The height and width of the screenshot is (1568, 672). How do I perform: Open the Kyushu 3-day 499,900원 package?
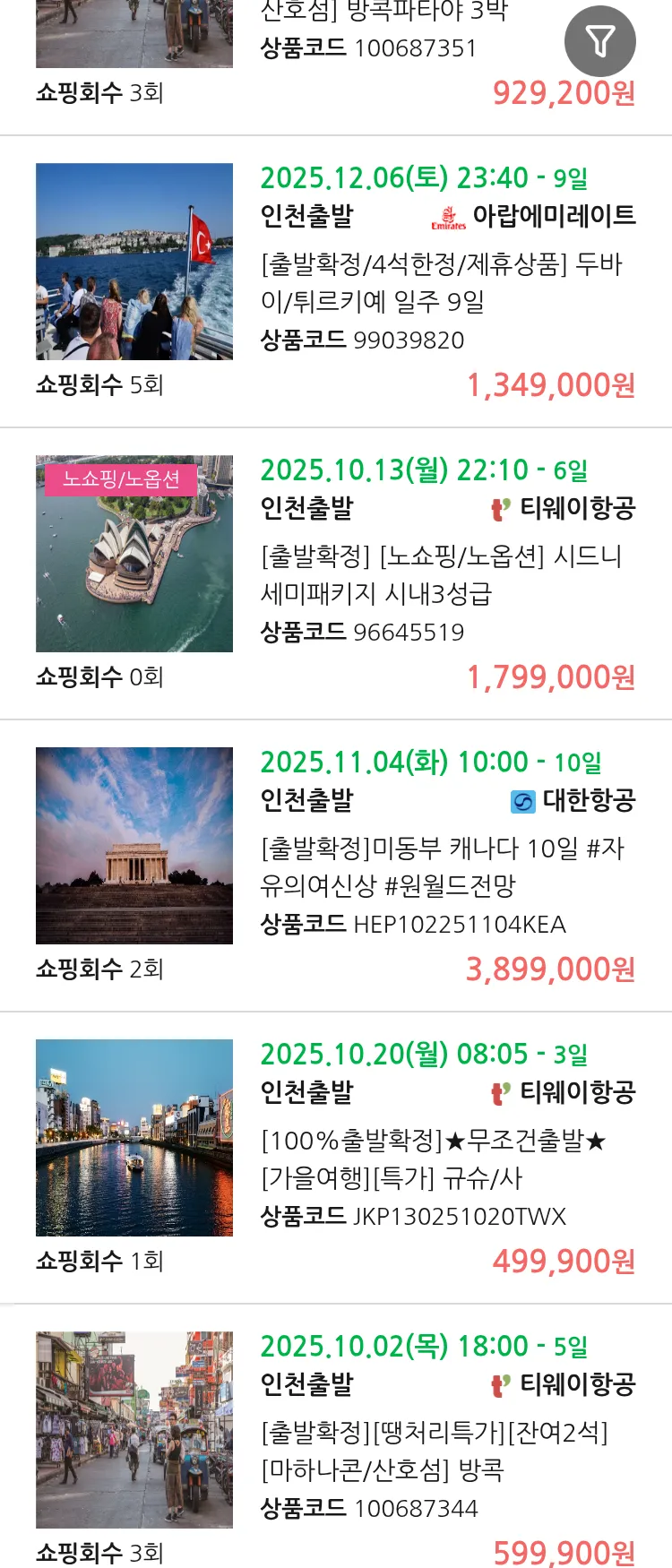click(x=434, y=1159)
